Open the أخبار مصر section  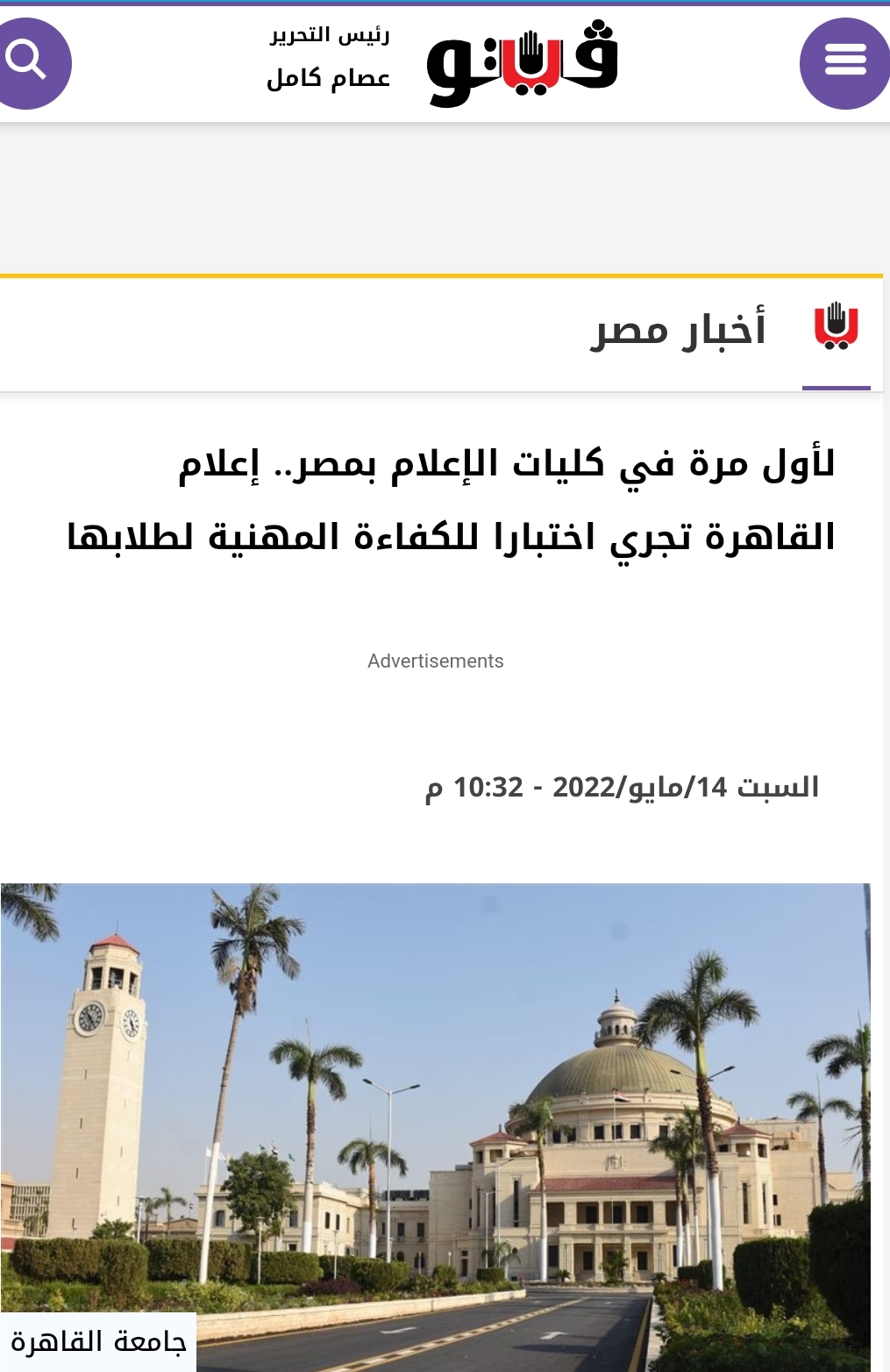coord(678,331)
